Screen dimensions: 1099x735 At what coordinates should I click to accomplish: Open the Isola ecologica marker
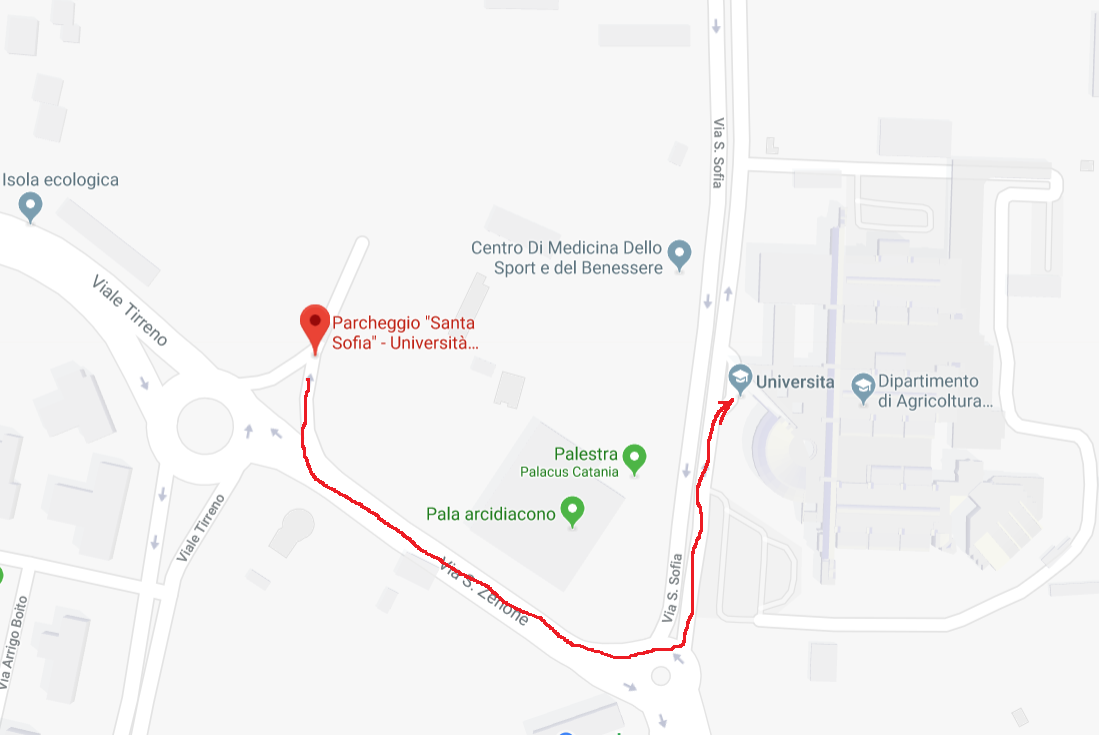pyautogui.click(x=31, y=207)
